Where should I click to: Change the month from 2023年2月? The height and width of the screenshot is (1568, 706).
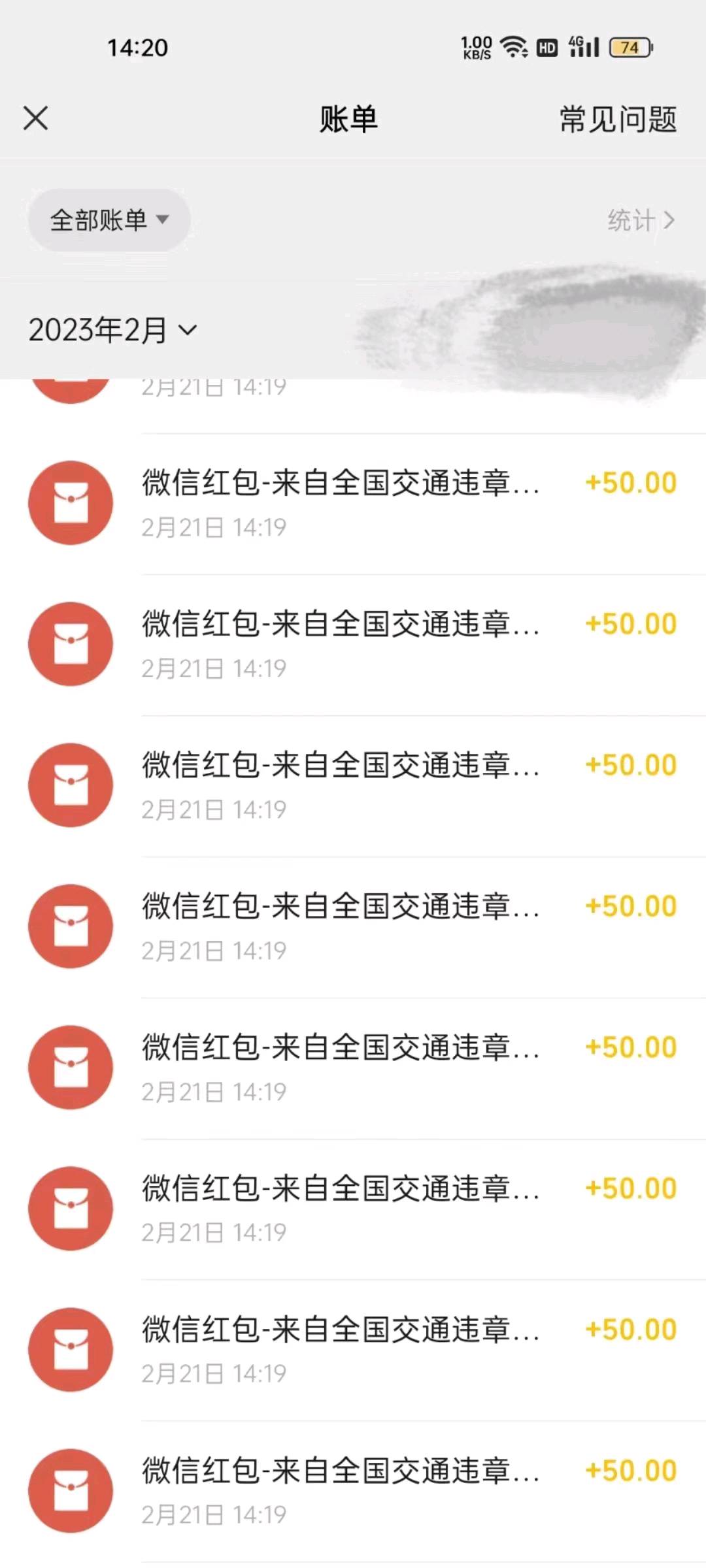(x=112, y=330)
